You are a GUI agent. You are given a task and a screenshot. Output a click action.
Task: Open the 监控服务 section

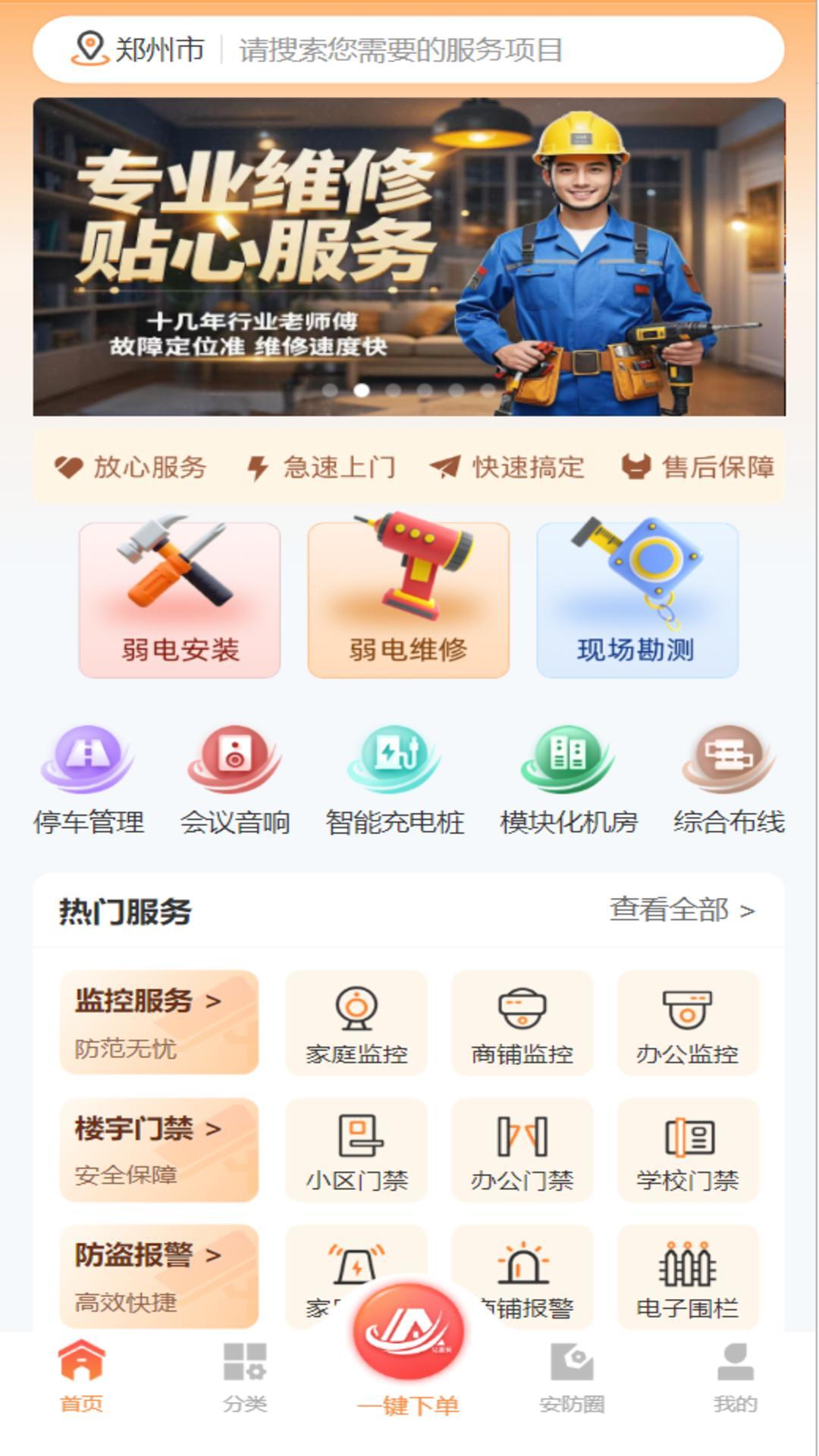point(159,1021)
